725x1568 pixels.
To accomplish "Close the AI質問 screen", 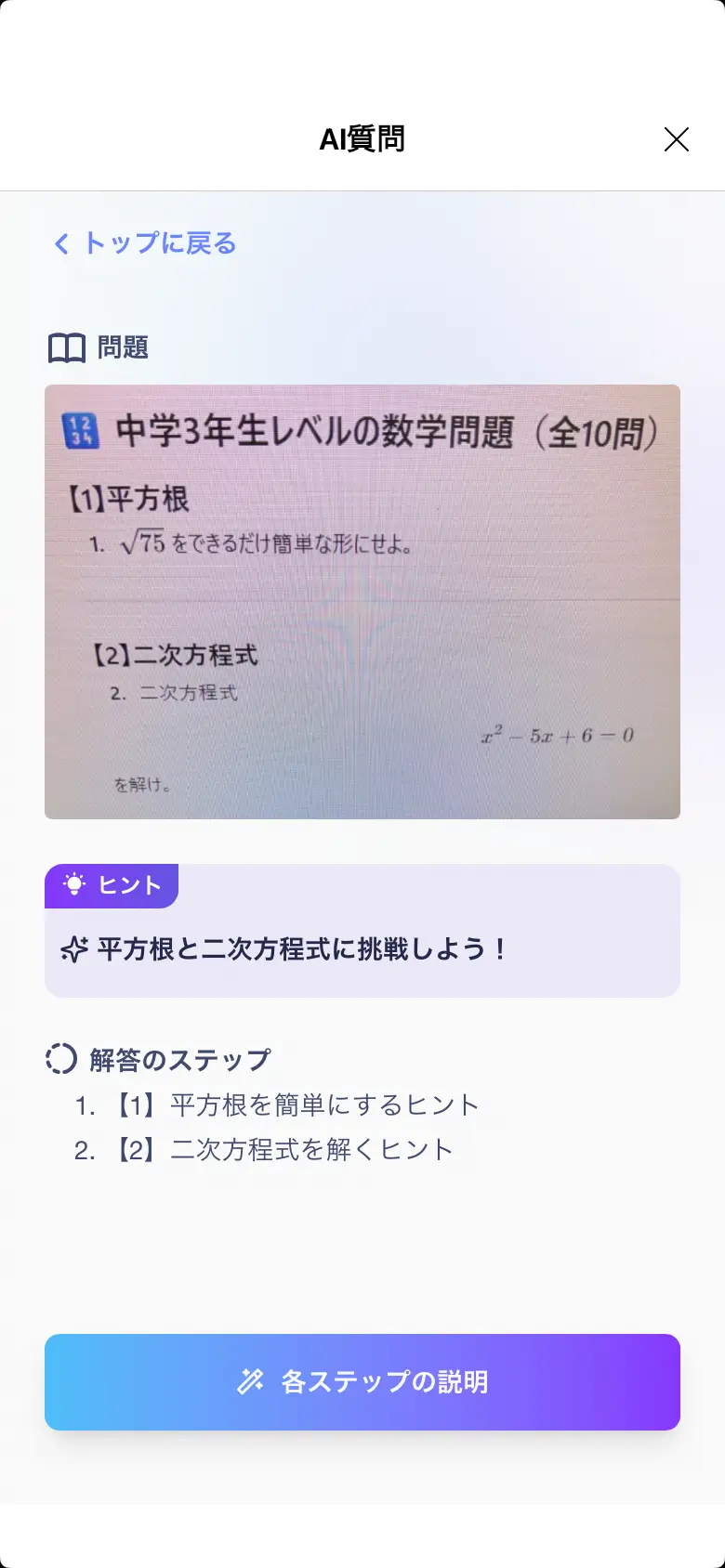I will pyautogui.click(x=676, y=139).
